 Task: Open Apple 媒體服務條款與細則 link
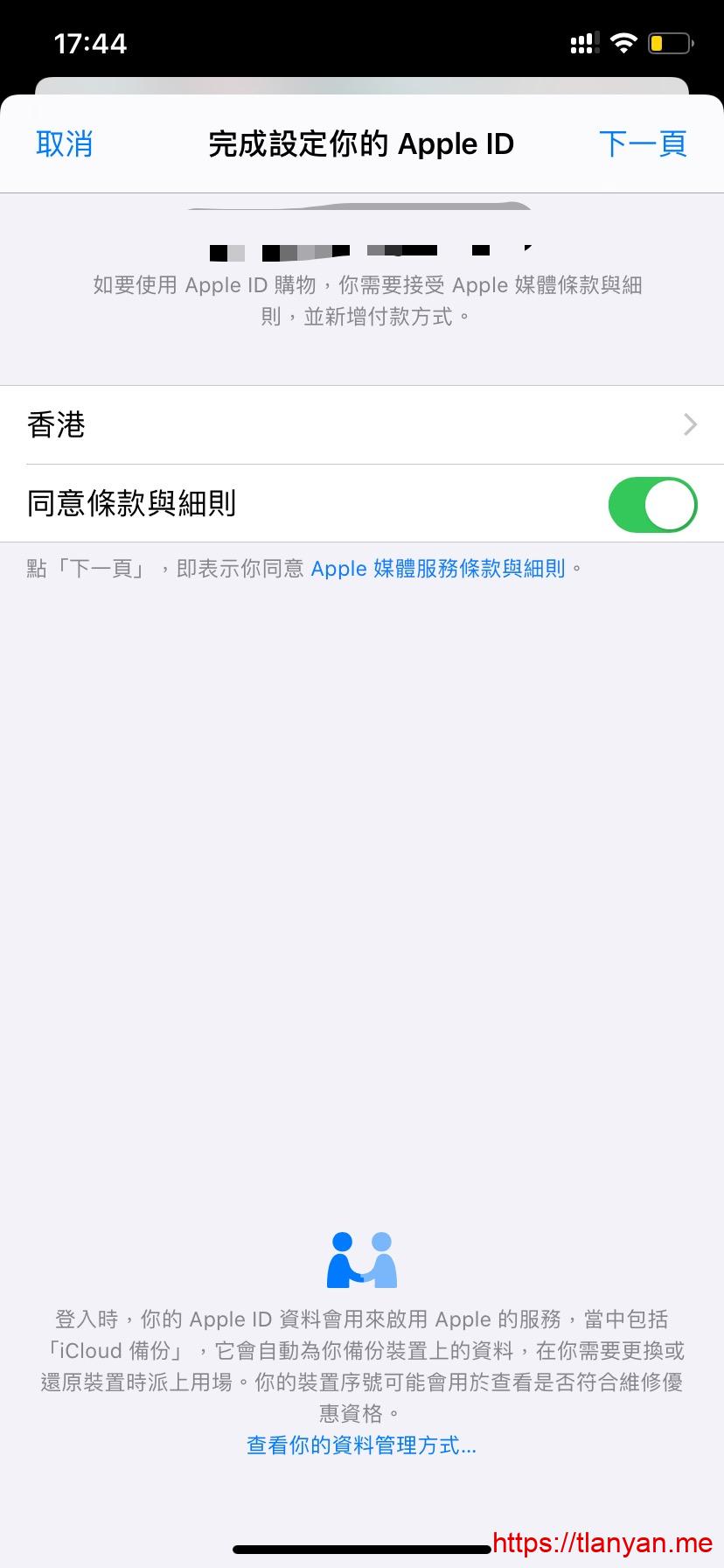tap(437, 569)
